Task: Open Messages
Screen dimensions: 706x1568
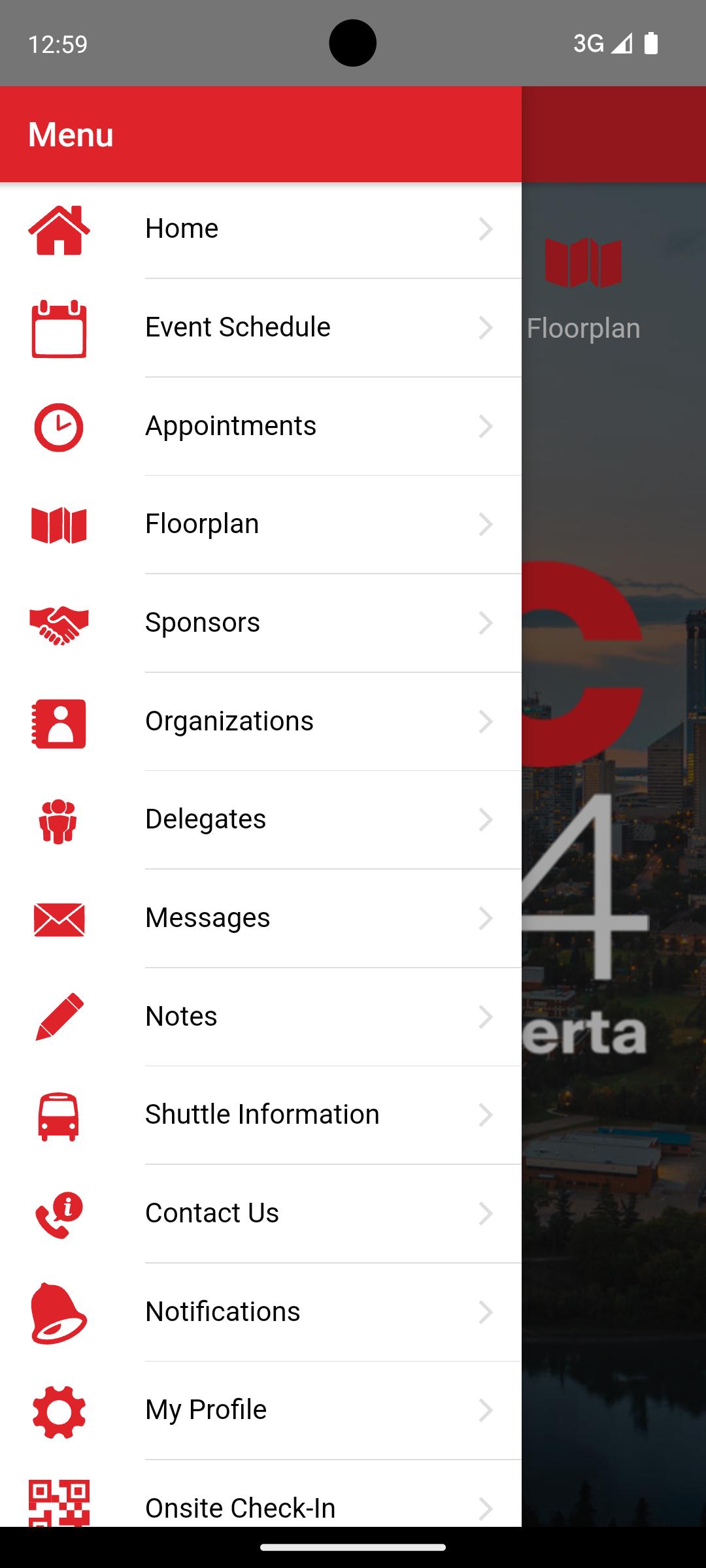Action: [261, 919]
